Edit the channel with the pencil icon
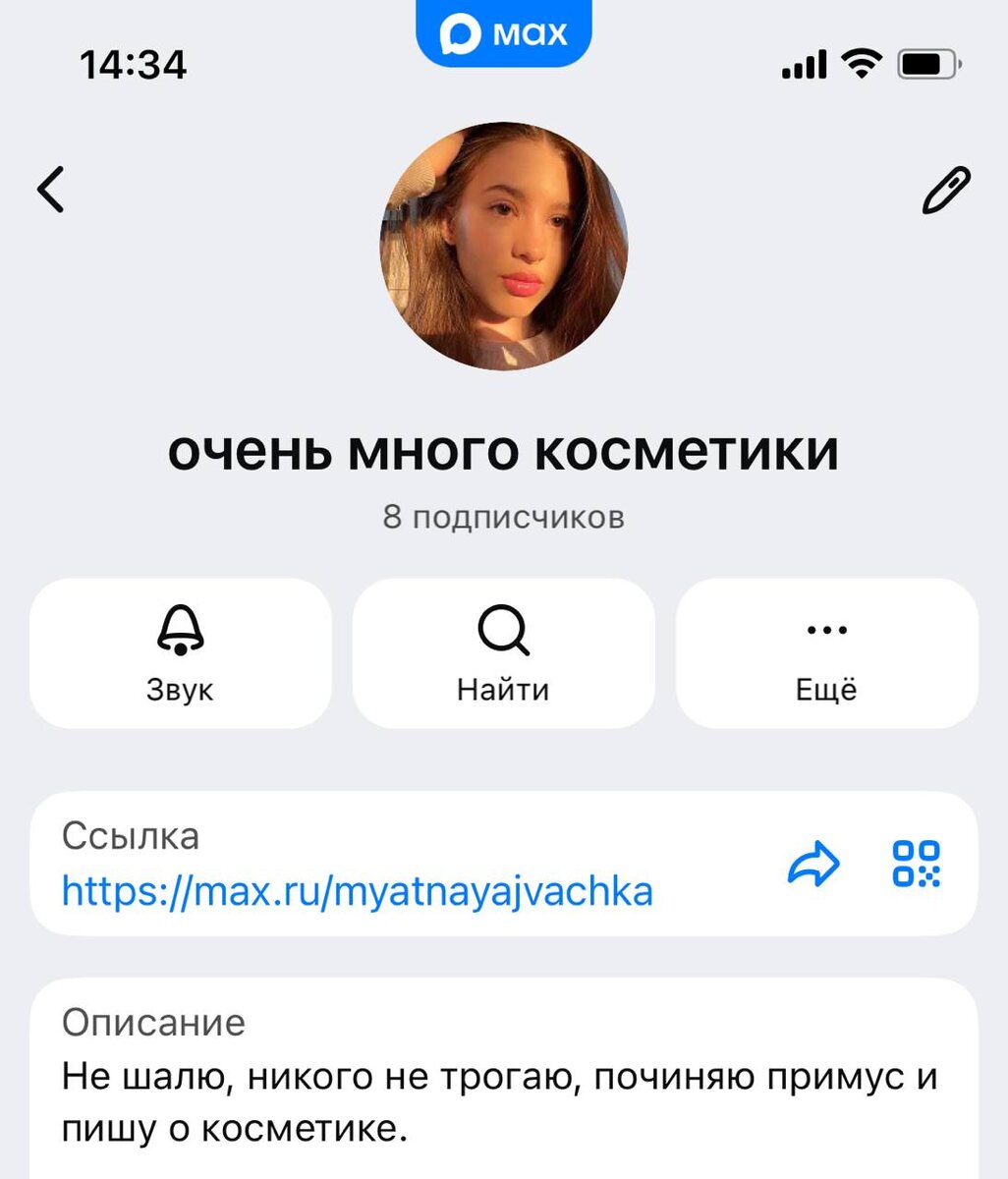The image size is (1008, 1179). click(x=946, y=191)
